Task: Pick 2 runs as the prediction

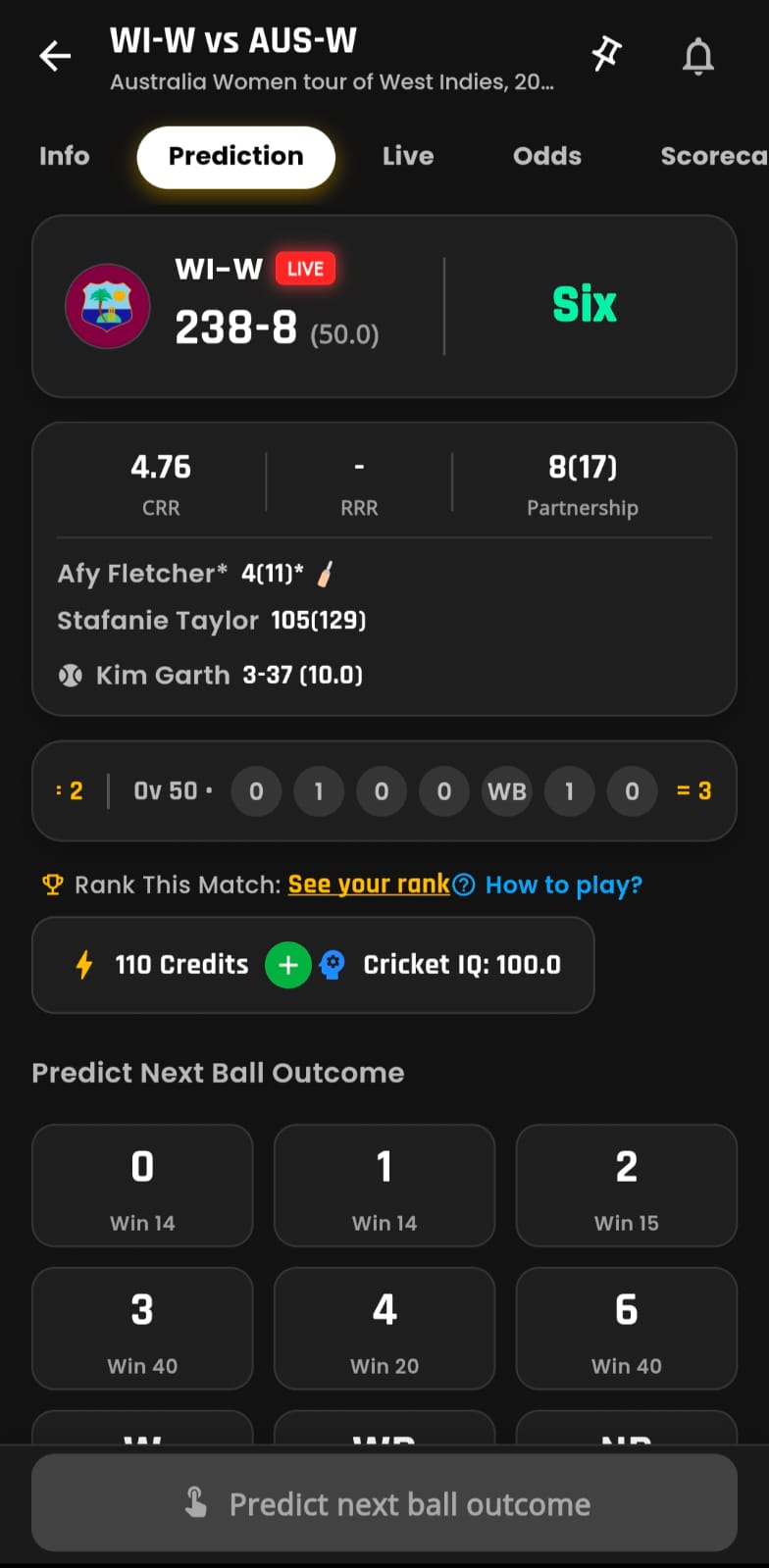Action: tap(626, 1185)
